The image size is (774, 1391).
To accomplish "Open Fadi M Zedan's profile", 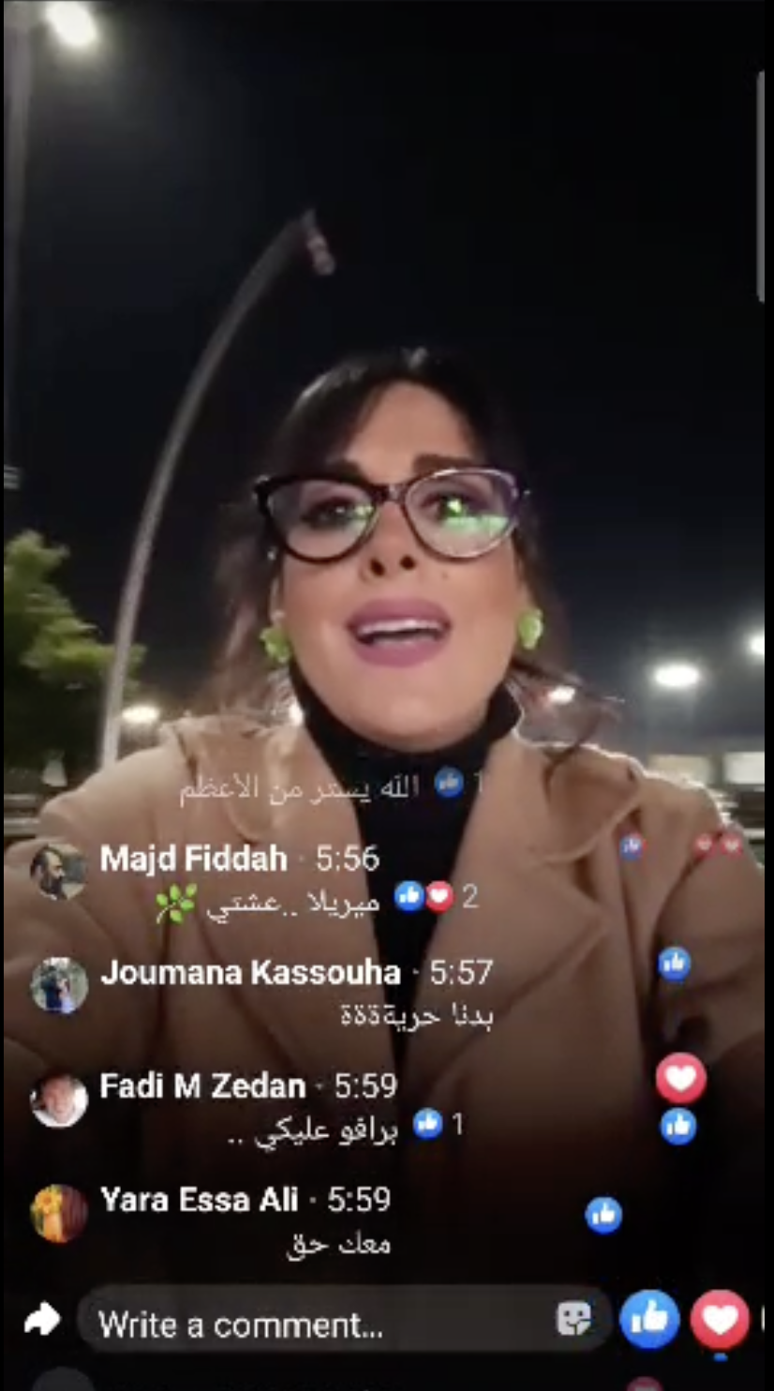I will (202, 1085).
